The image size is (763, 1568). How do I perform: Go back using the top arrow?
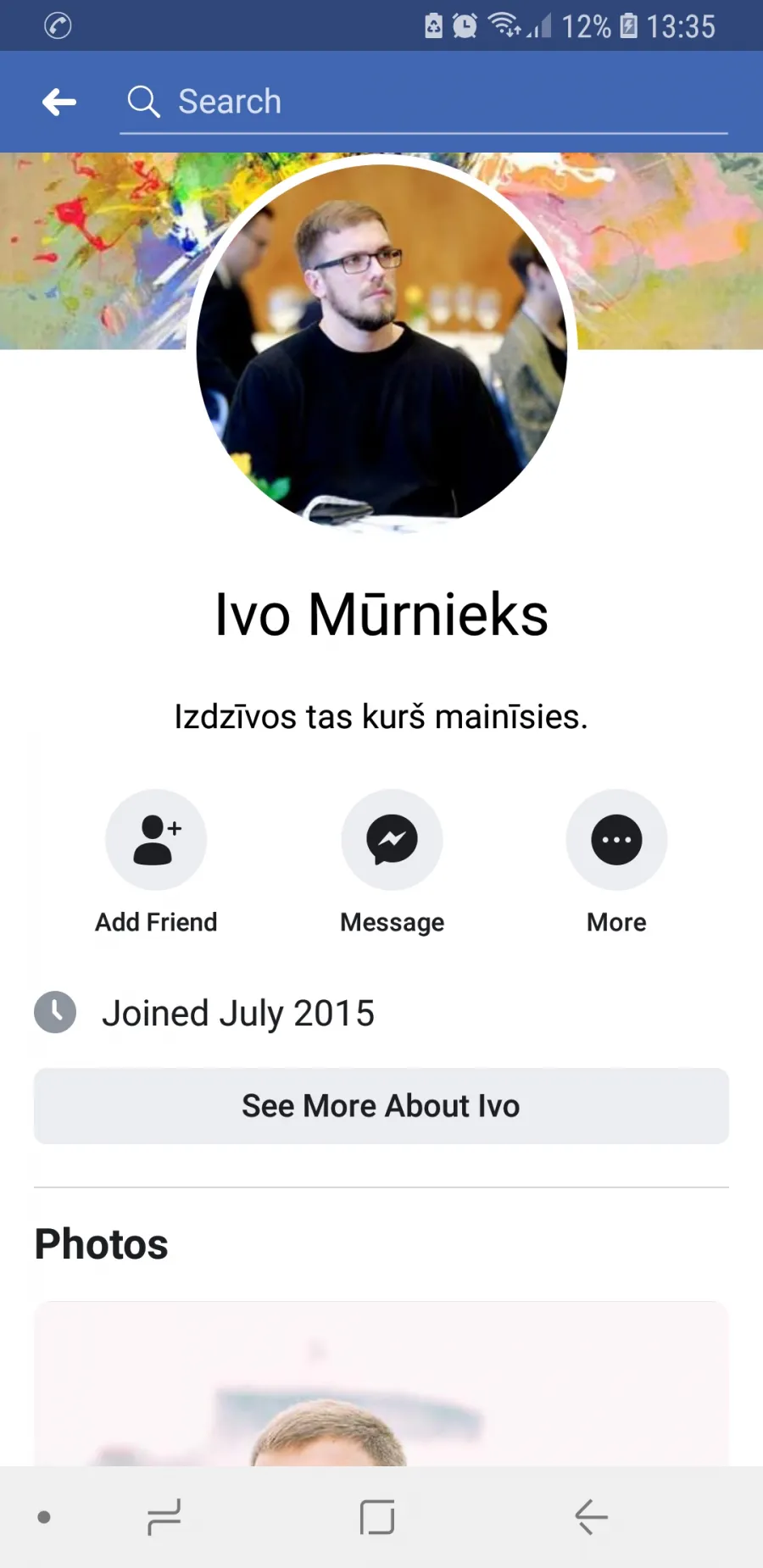(x=59, y=102)
